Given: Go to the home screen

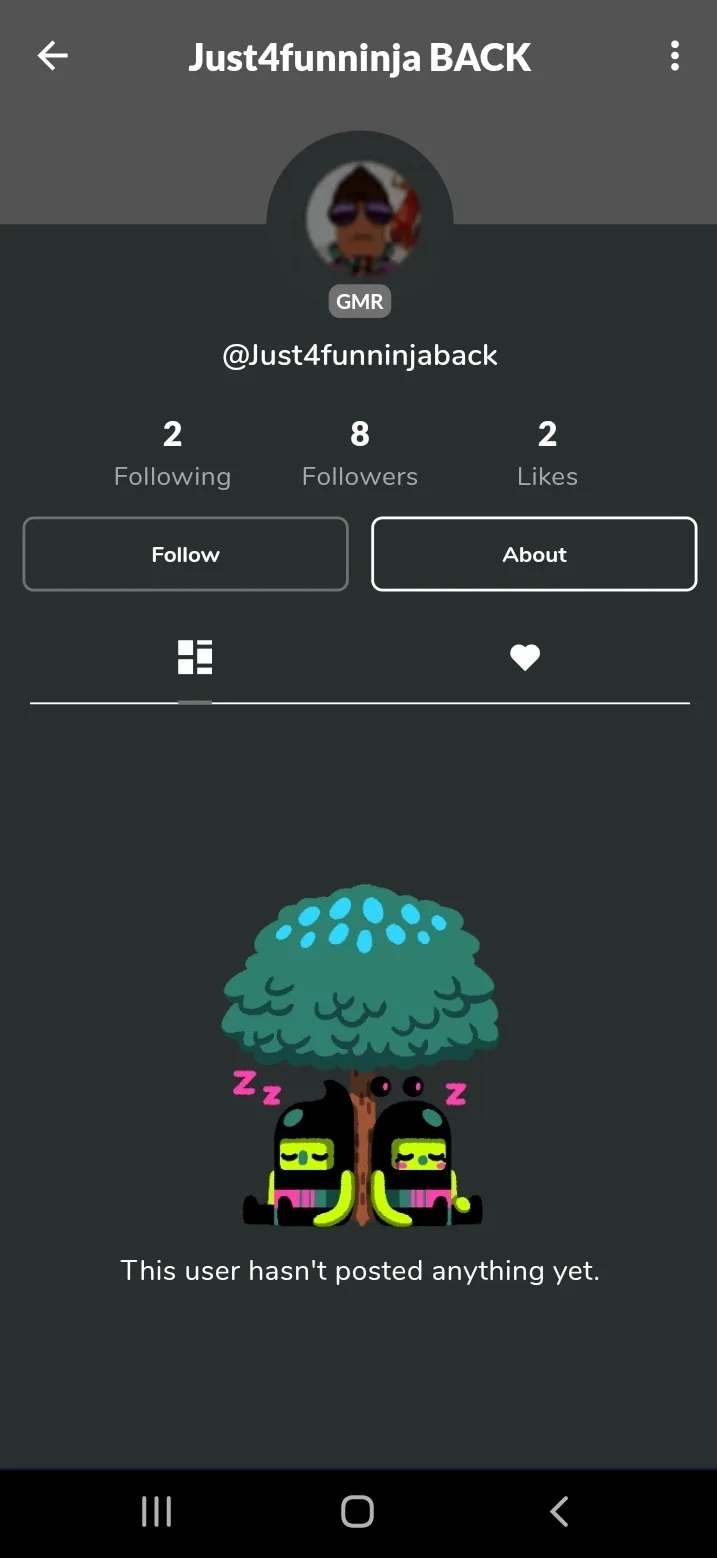Looking at the screenshot, I should 357,1511.
